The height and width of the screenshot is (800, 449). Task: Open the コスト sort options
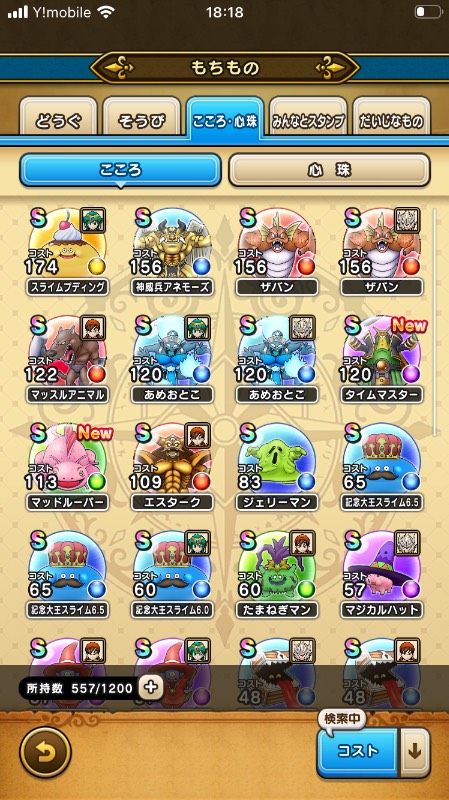coord(358,751)
